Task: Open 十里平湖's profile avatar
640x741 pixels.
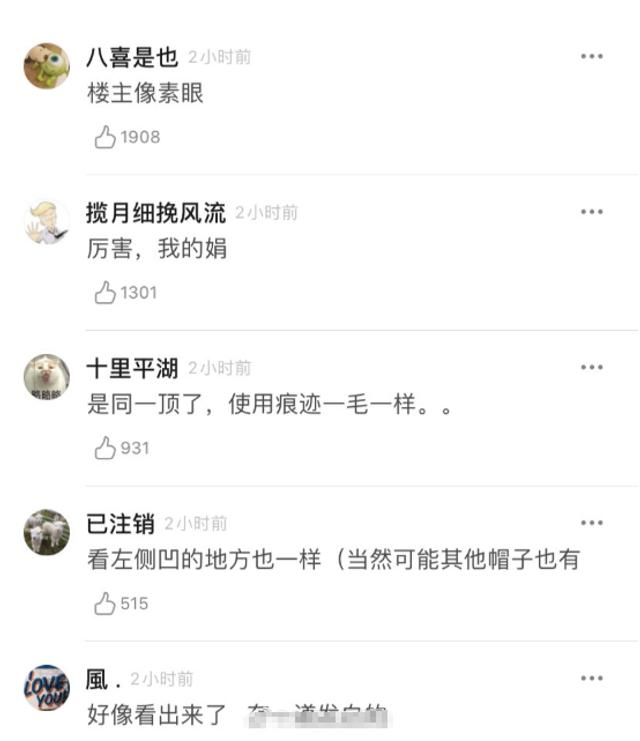Action: [46, 377]
